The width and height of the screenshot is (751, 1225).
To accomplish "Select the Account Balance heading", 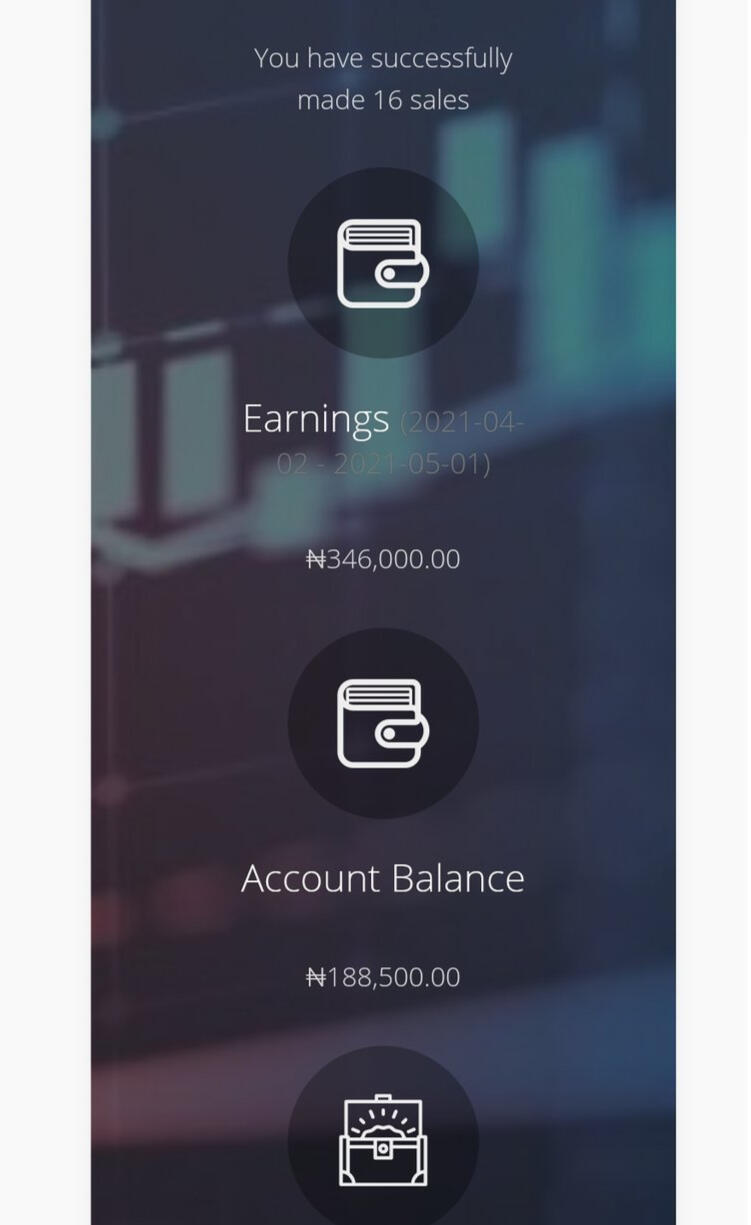I will point(383,877).
